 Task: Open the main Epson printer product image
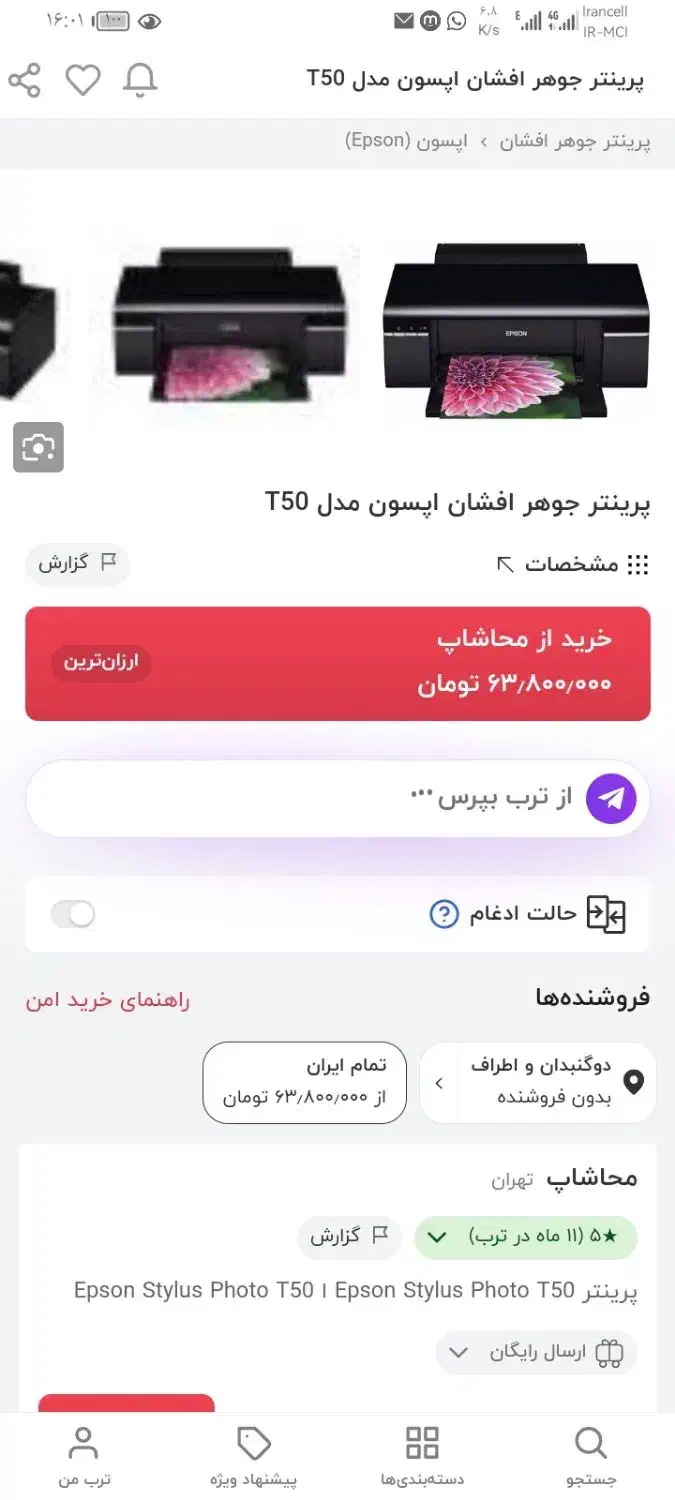point(516,331)
